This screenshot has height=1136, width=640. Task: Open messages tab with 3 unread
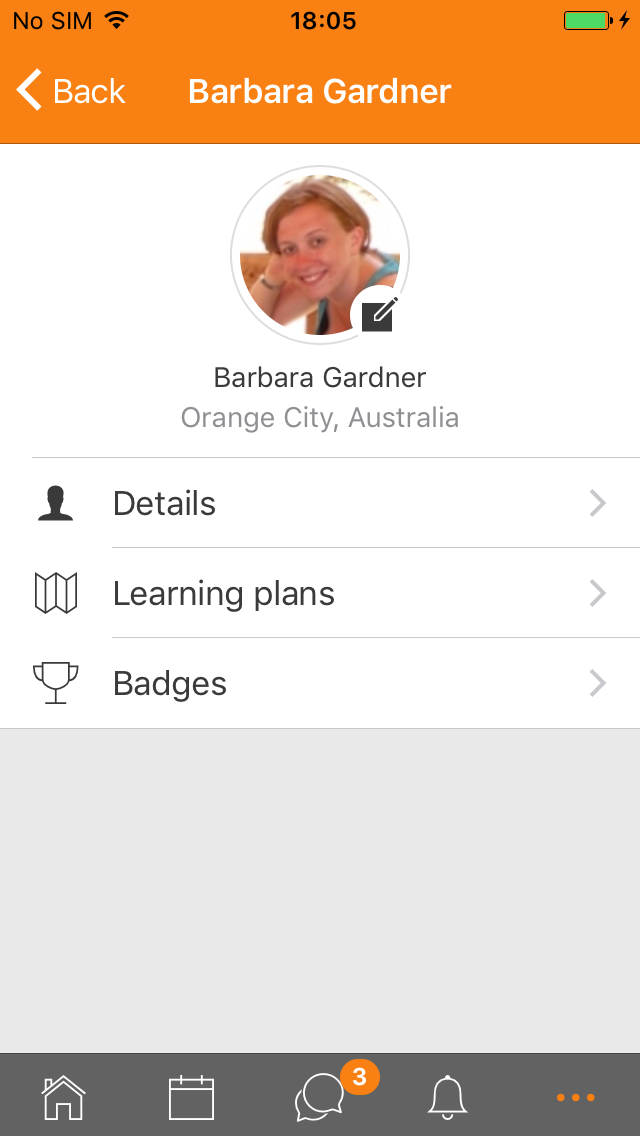coord(322,1095)
